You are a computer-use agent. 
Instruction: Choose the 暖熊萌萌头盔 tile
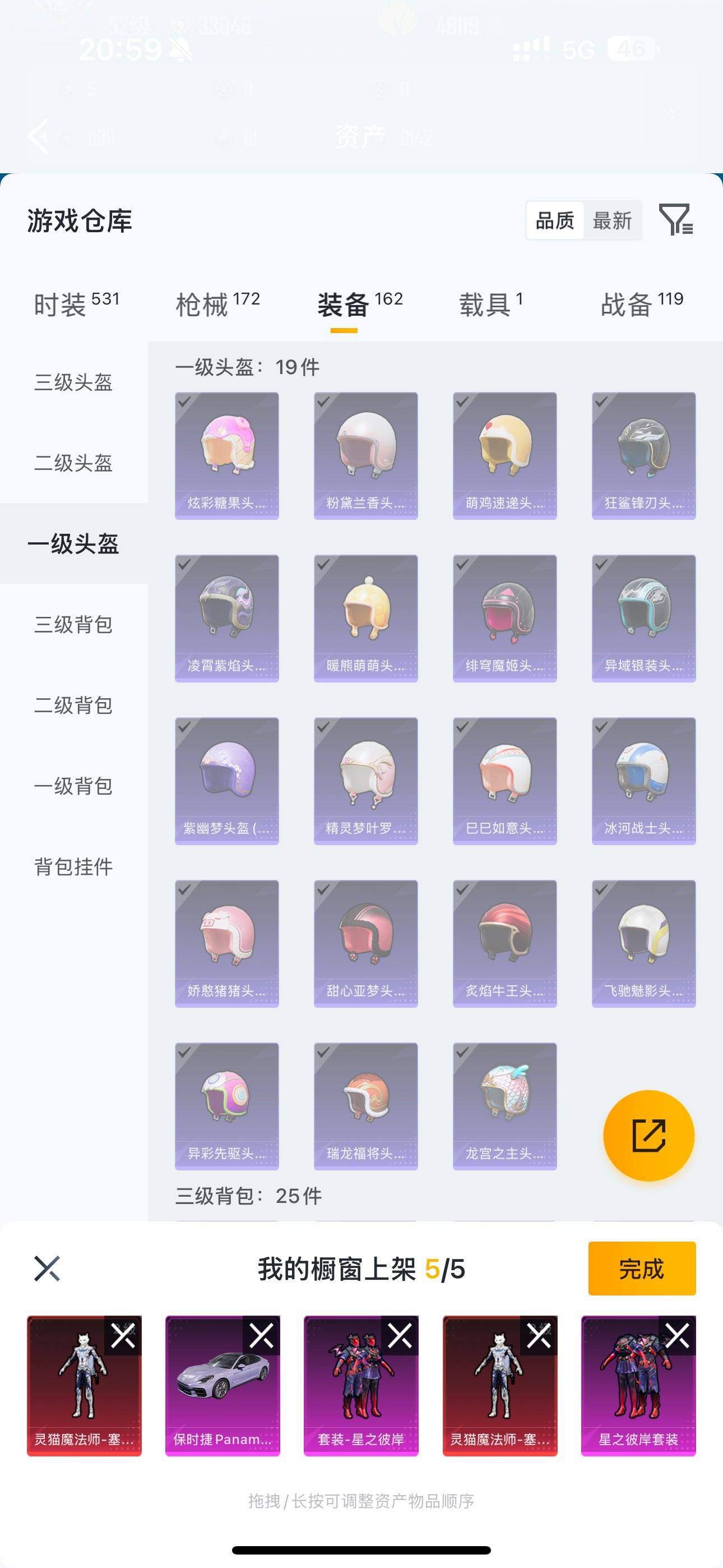point(366,619)
